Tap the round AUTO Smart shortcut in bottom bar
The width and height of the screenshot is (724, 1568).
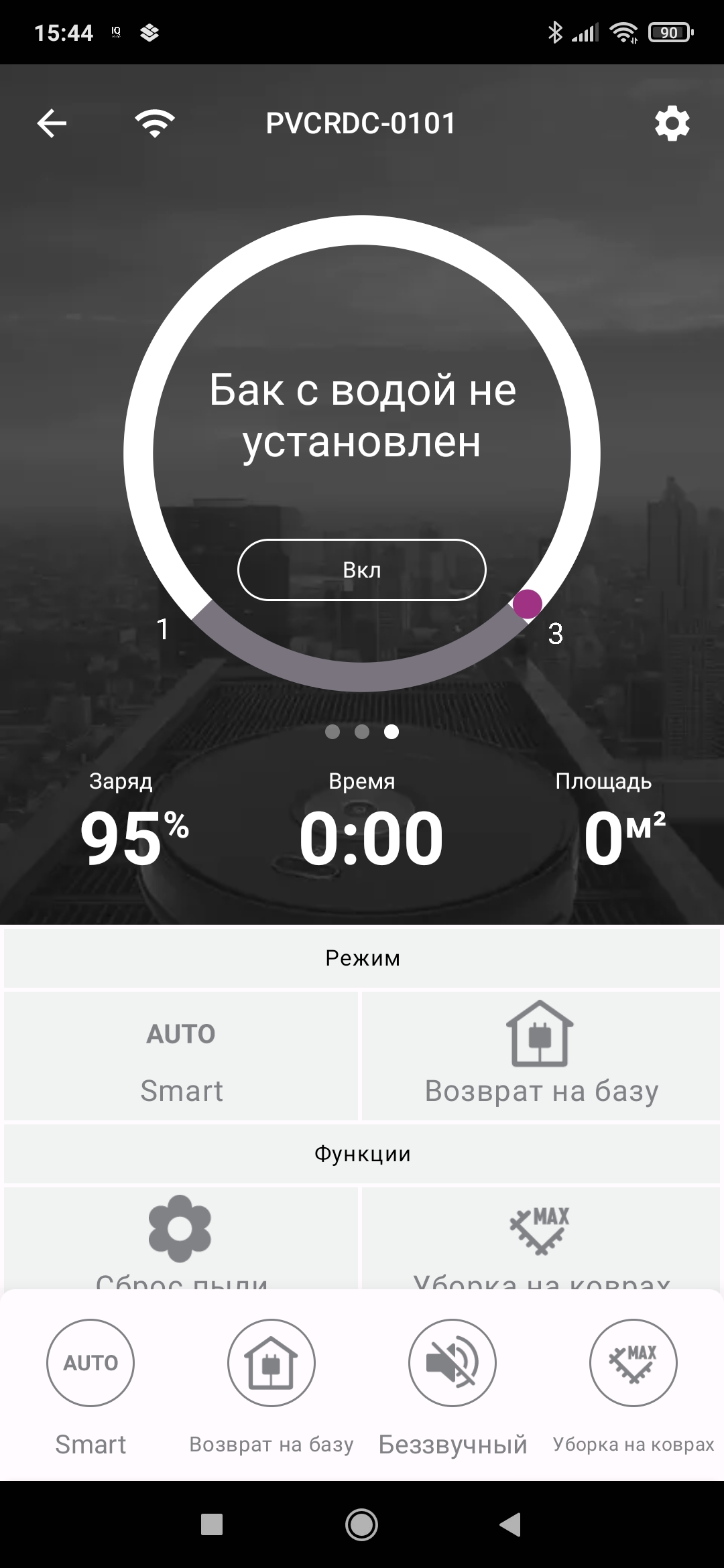click(x=90, y=1363)
